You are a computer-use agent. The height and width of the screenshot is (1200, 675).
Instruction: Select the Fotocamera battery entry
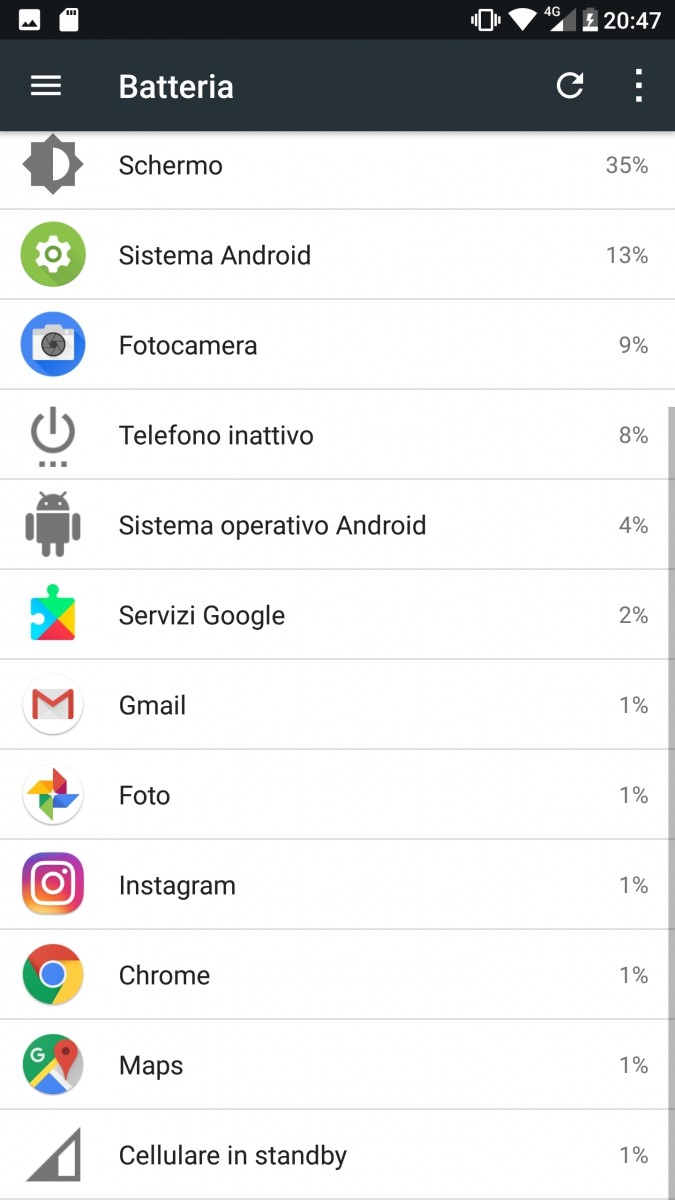tap(336, 345)
